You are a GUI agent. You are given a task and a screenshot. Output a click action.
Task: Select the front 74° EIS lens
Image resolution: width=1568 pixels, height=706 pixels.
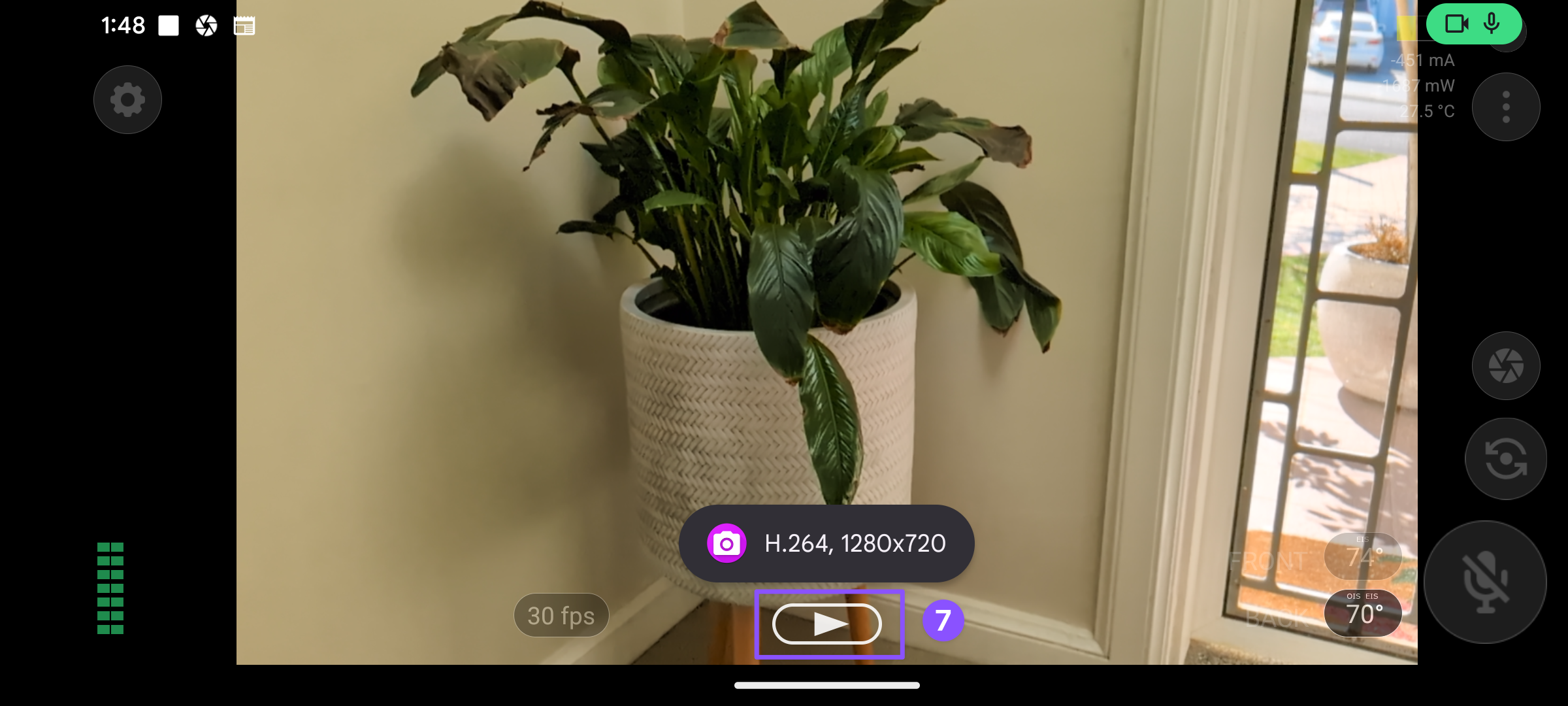click(1363, 557)
